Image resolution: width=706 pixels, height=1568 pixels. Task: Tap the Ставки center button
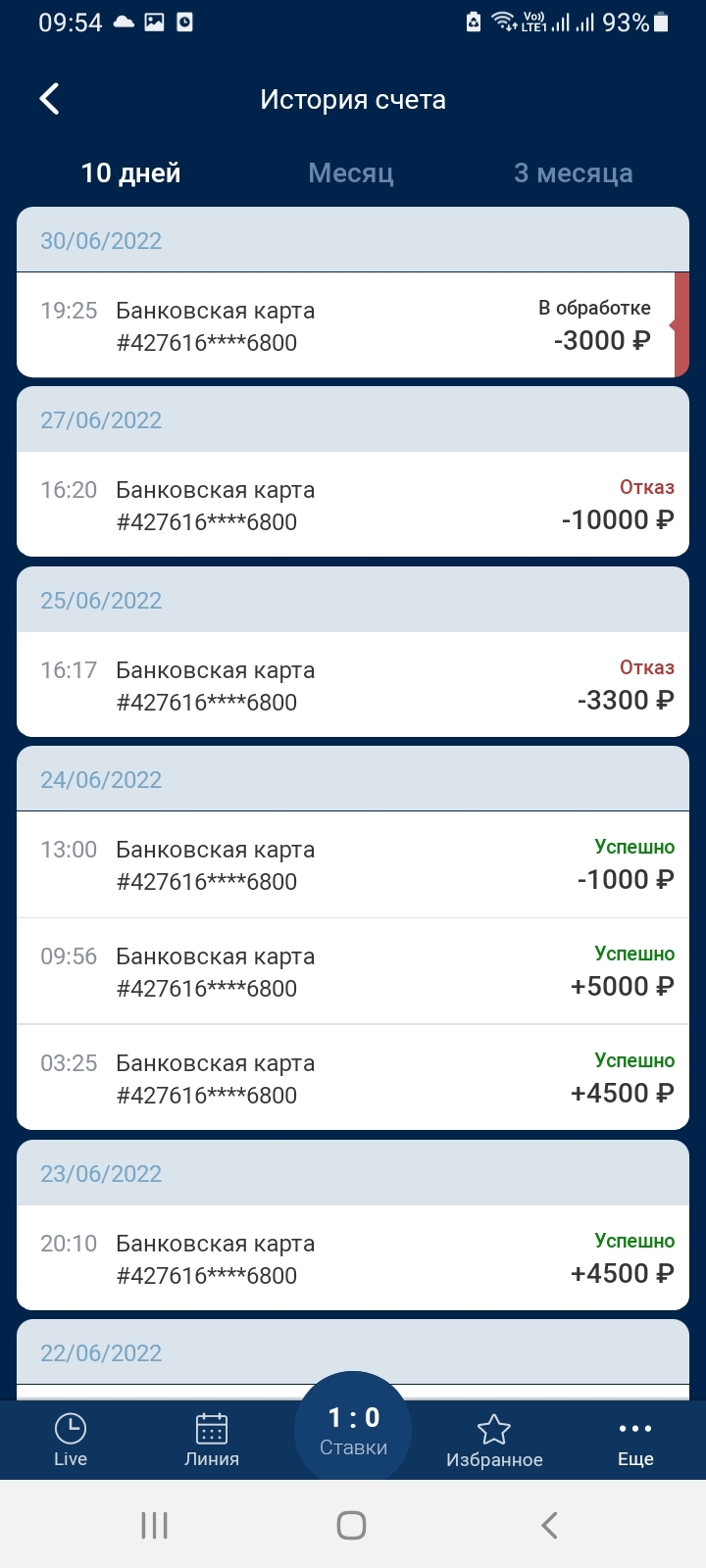click(x=353, y=1431)
